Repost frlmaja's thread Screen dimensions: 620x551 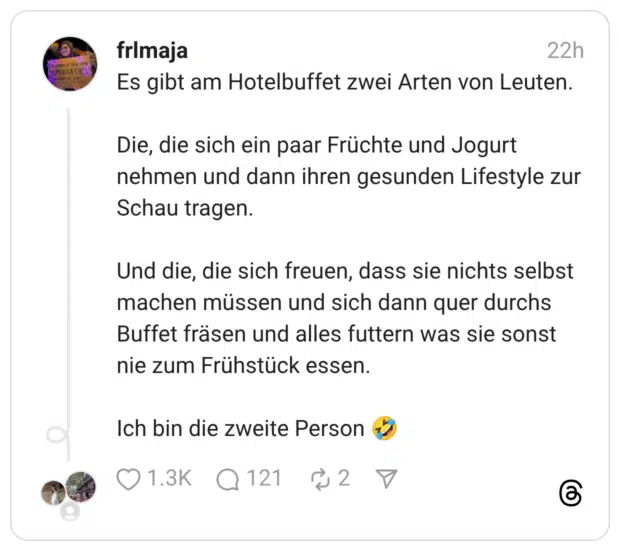click(320, 479)
